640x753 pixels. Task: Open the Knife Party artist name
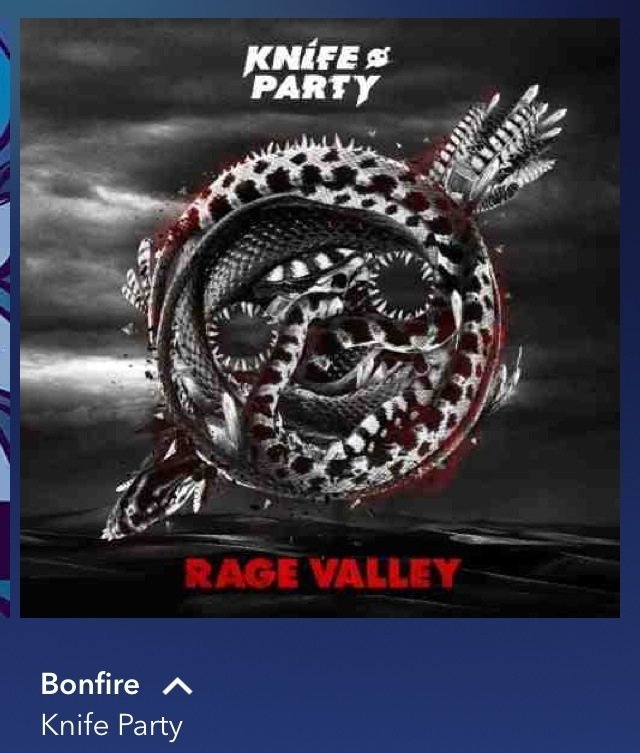pos(111,725)
